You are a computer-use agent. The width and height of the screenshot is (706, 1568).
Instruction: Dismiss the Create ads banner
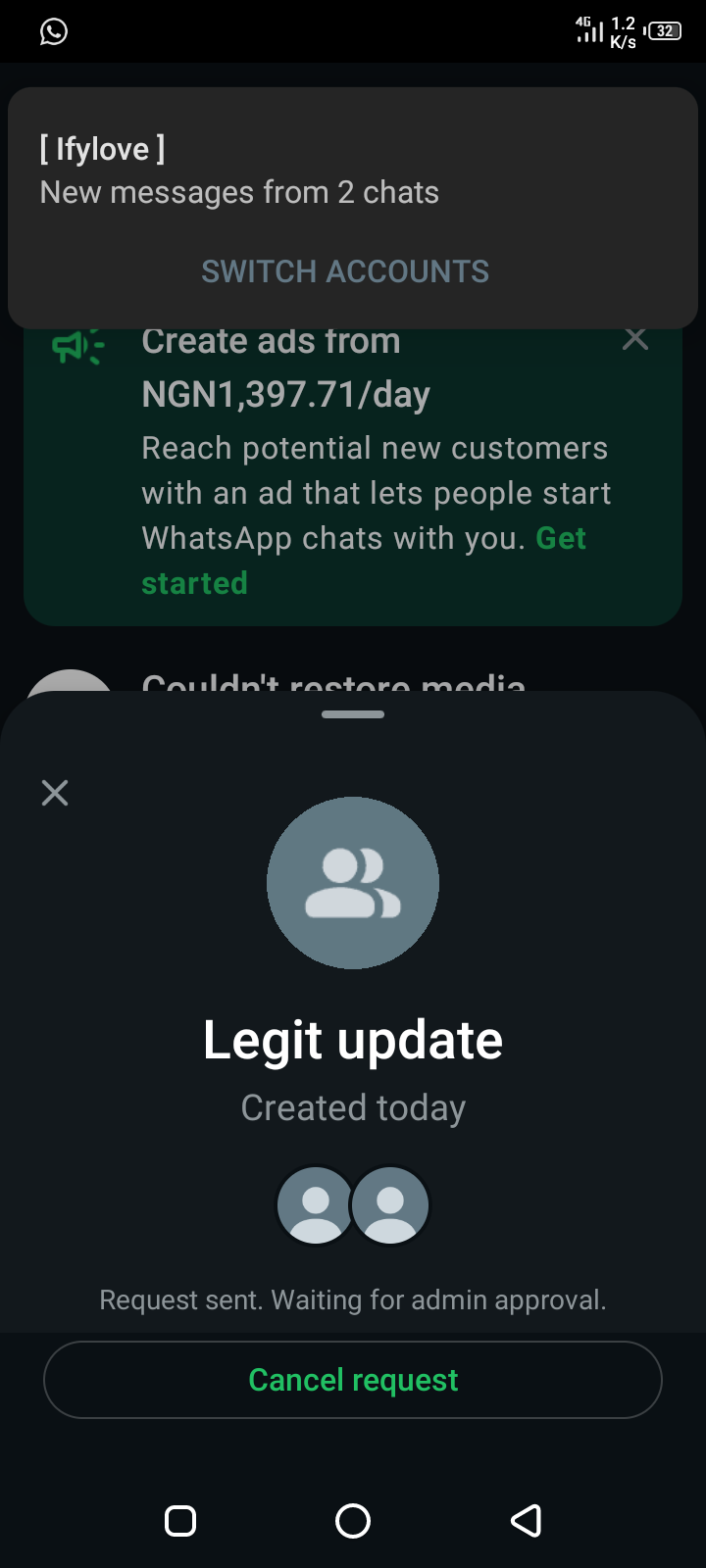click(x=635, y=340)
